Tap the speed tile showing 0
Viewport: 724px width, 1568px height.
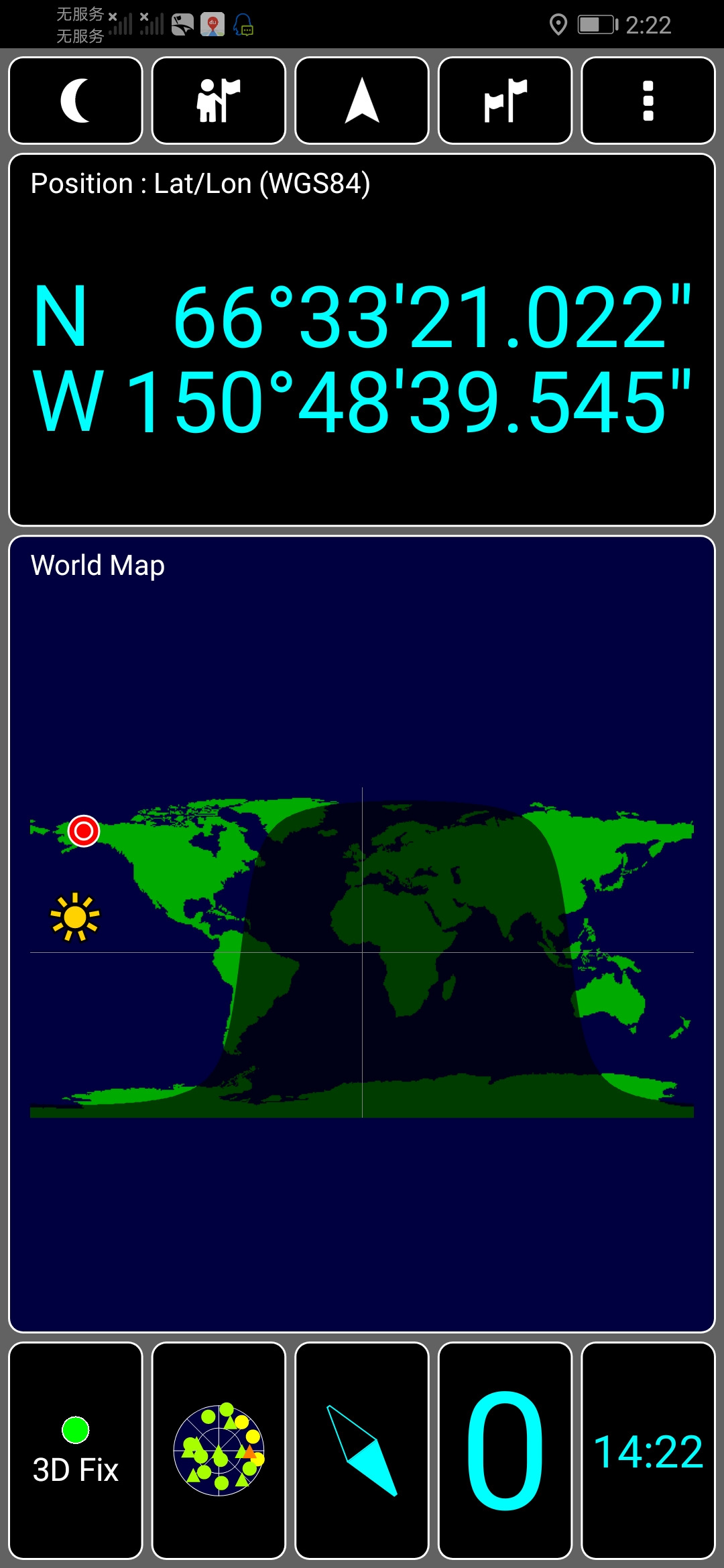point(505,1450)
